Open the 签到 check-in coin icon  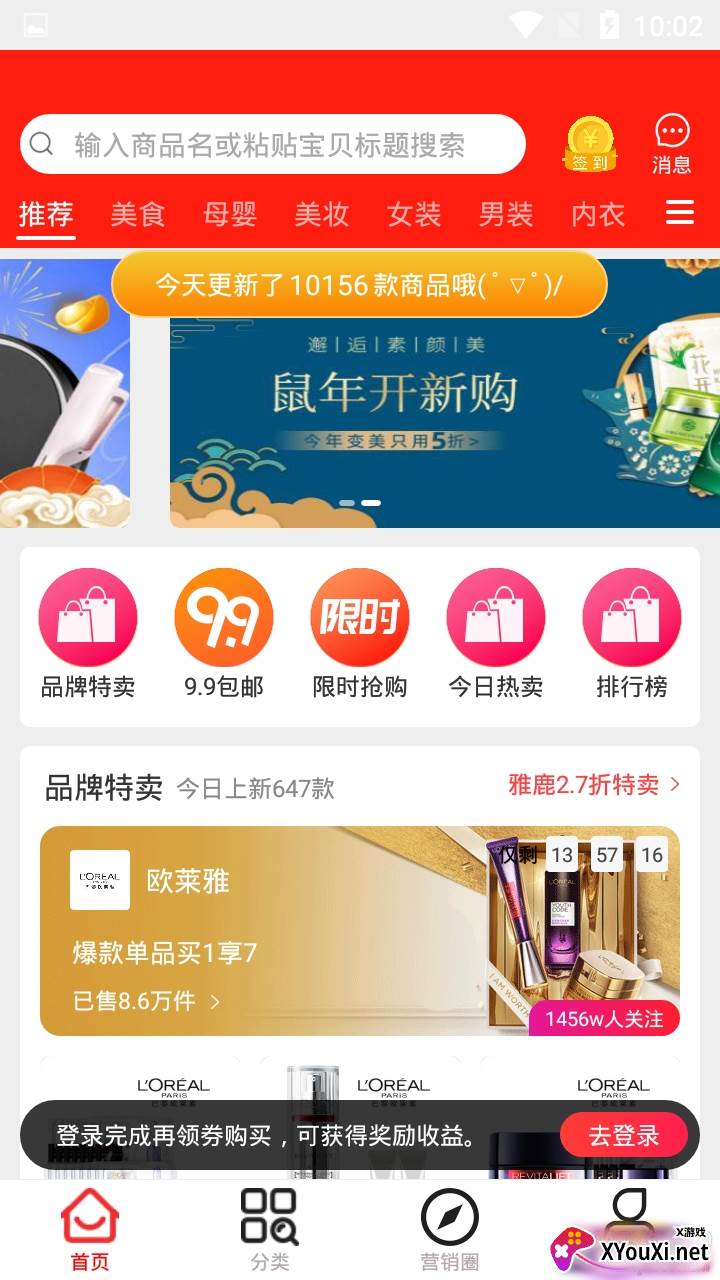[590, 145]
